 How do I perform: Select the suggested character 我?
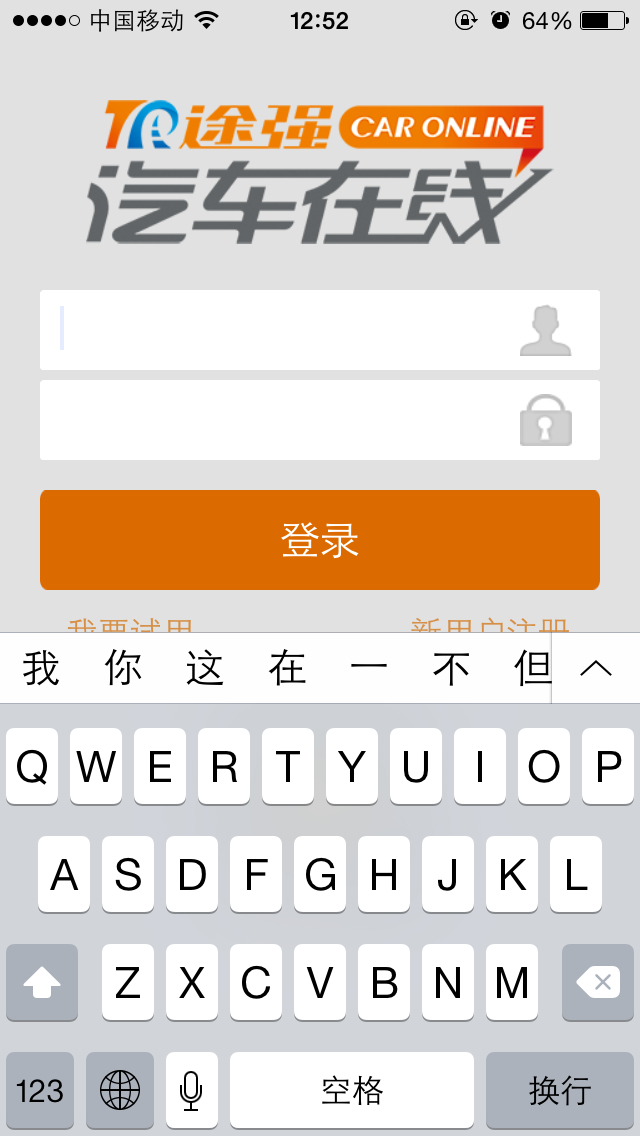tap(41, 668)
